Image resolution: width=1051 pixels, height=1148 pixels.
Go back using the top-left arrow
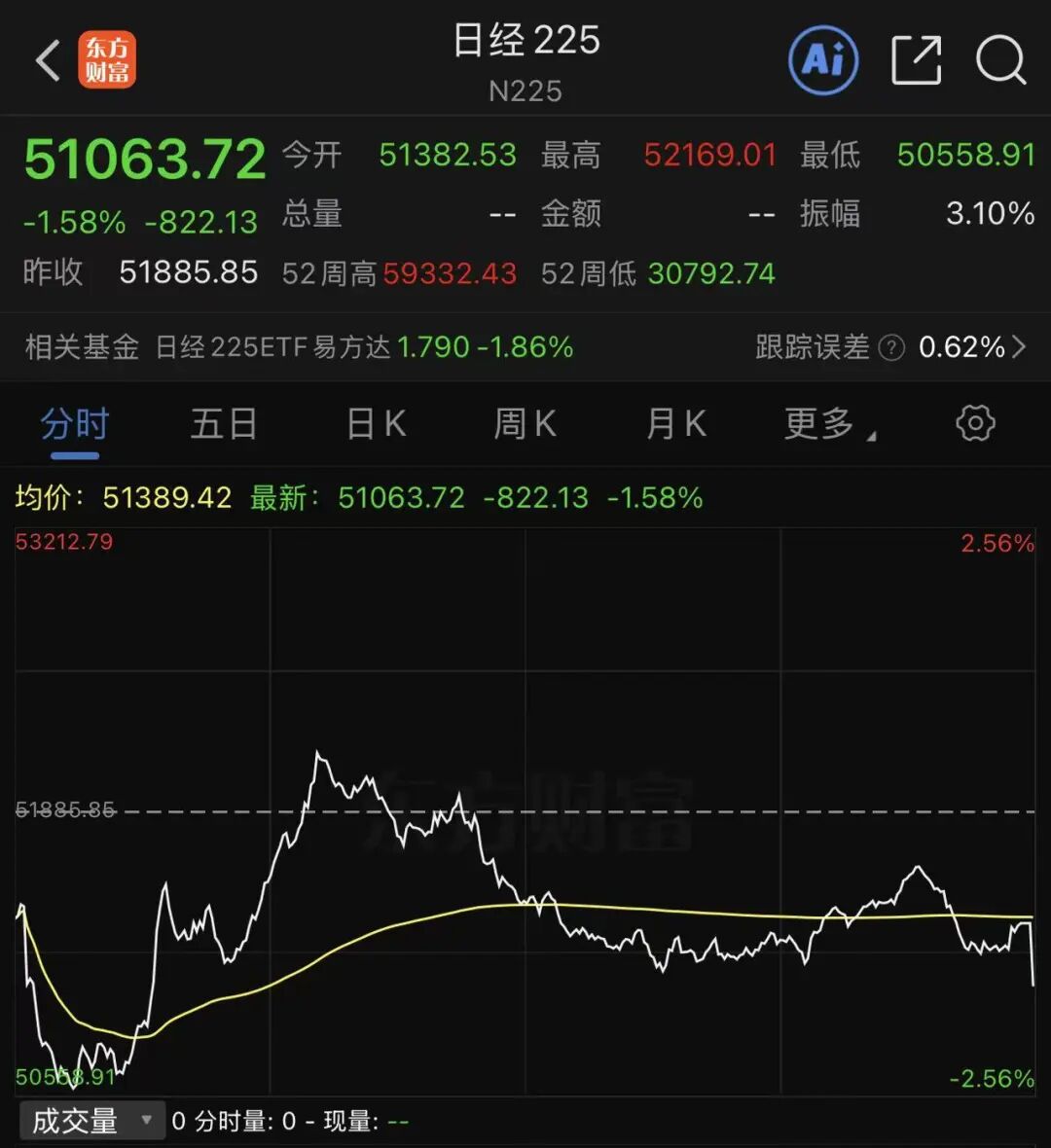[48, 60]
